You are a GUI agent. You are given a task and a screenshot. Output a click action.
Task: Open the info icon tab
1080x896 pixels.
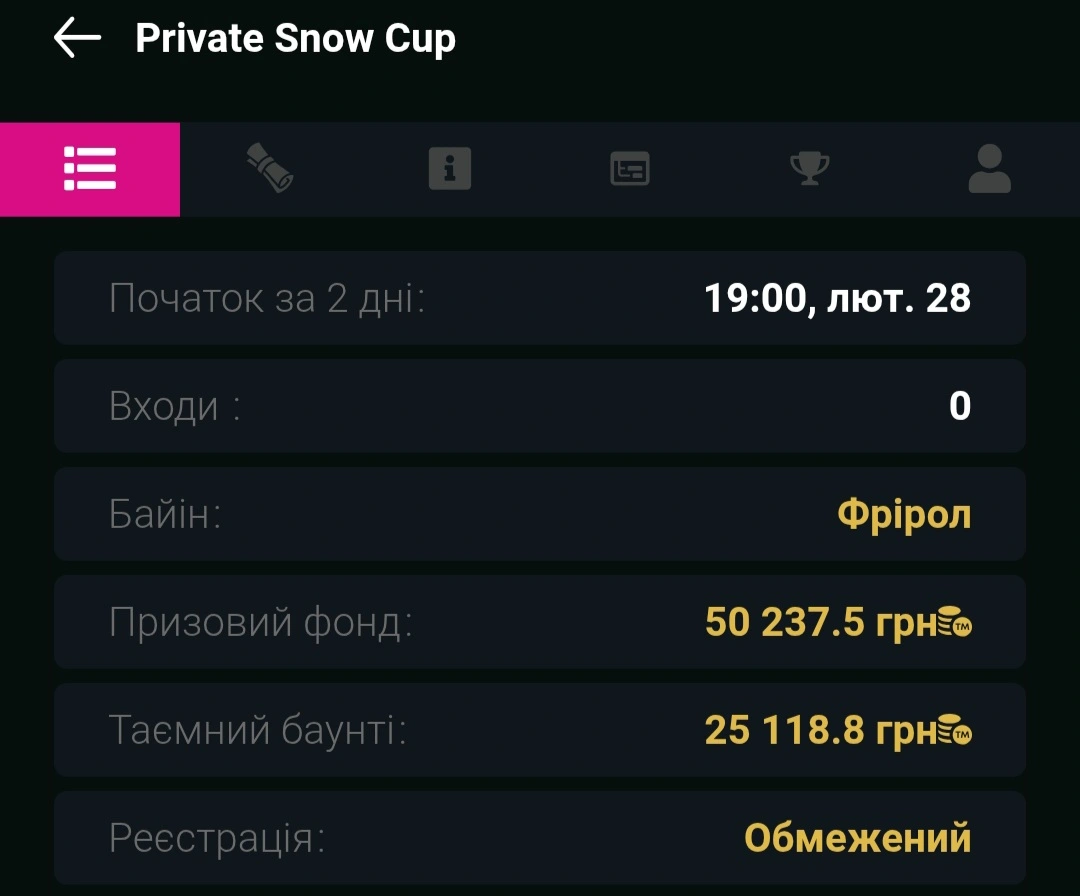(450, 168)
